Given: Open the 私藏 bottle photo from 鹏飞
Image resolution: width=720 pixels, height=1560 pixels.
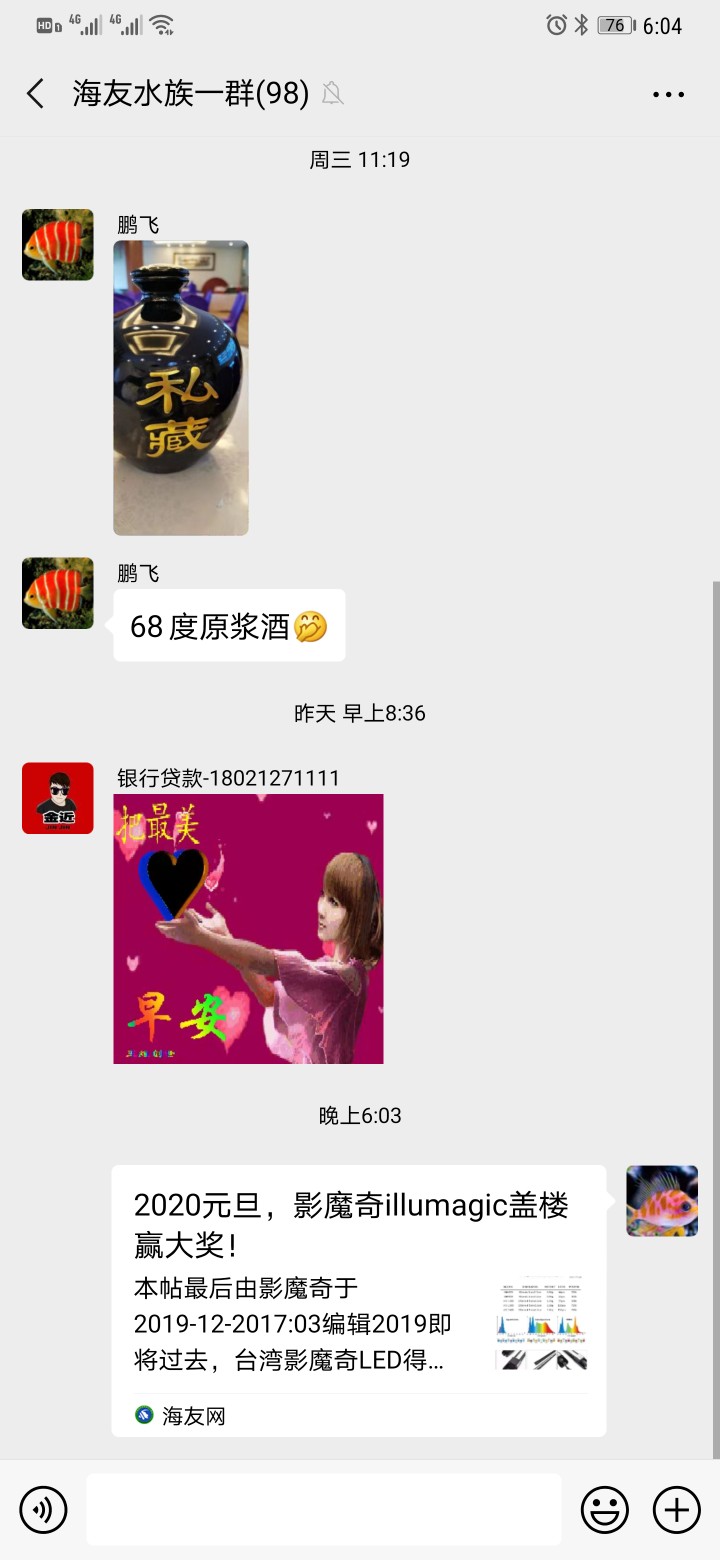Looking at the screenshot, I should coord(181,388).
